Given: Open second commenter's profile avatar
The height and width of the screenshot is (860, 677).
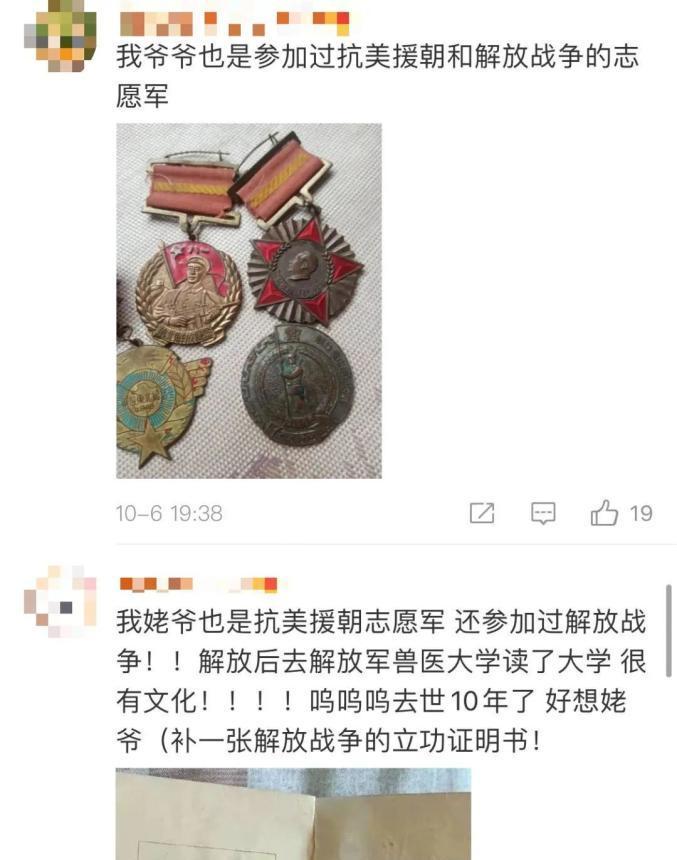Looking at the screenshot, I should (59, 601).
